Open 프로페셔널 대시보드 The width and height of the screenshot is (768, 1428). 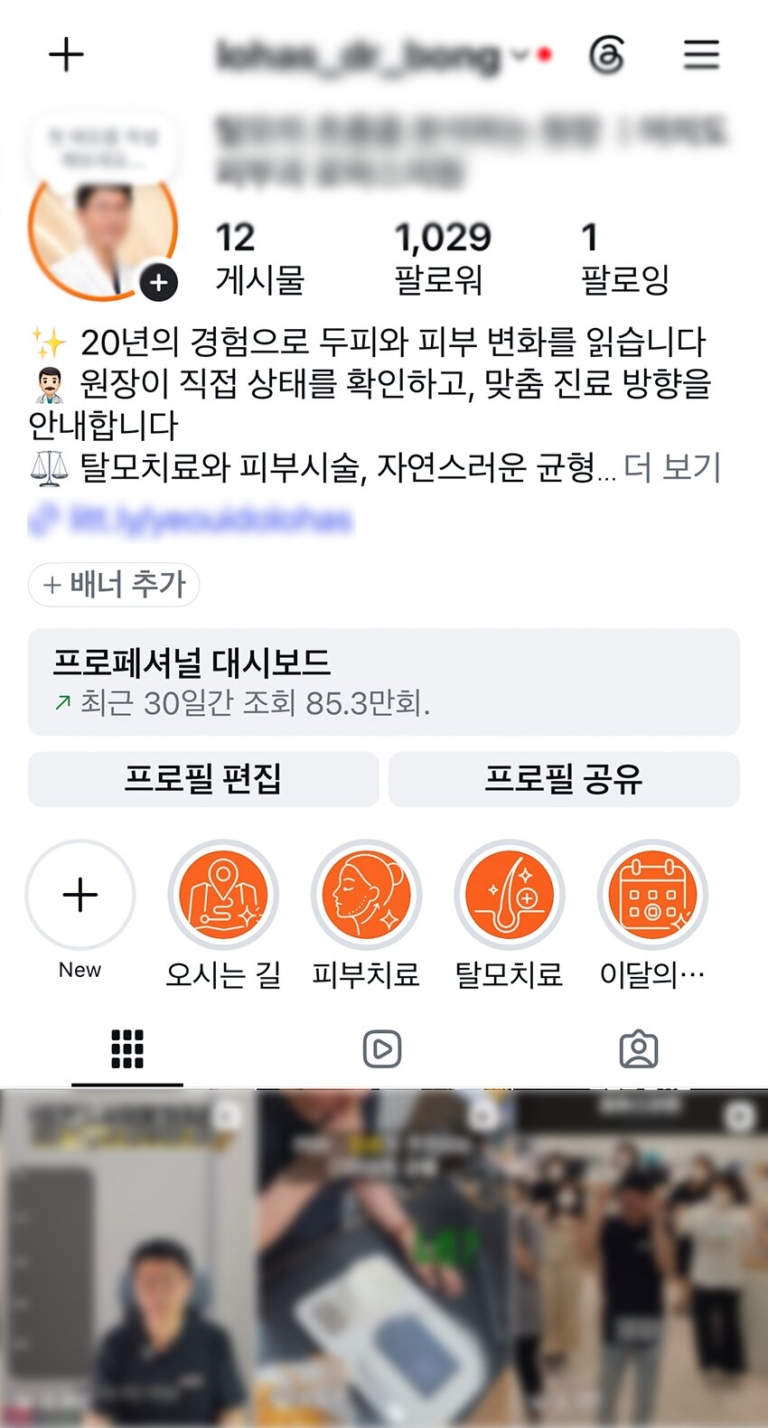coord(384,682)
